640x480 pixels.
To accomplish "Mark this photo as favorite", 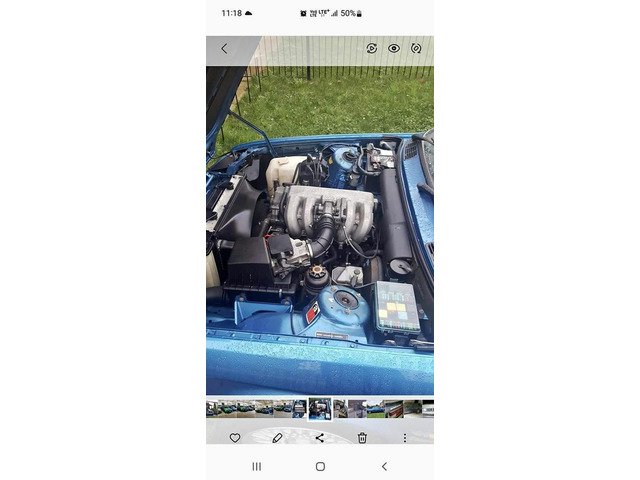I will pos(235,437).
